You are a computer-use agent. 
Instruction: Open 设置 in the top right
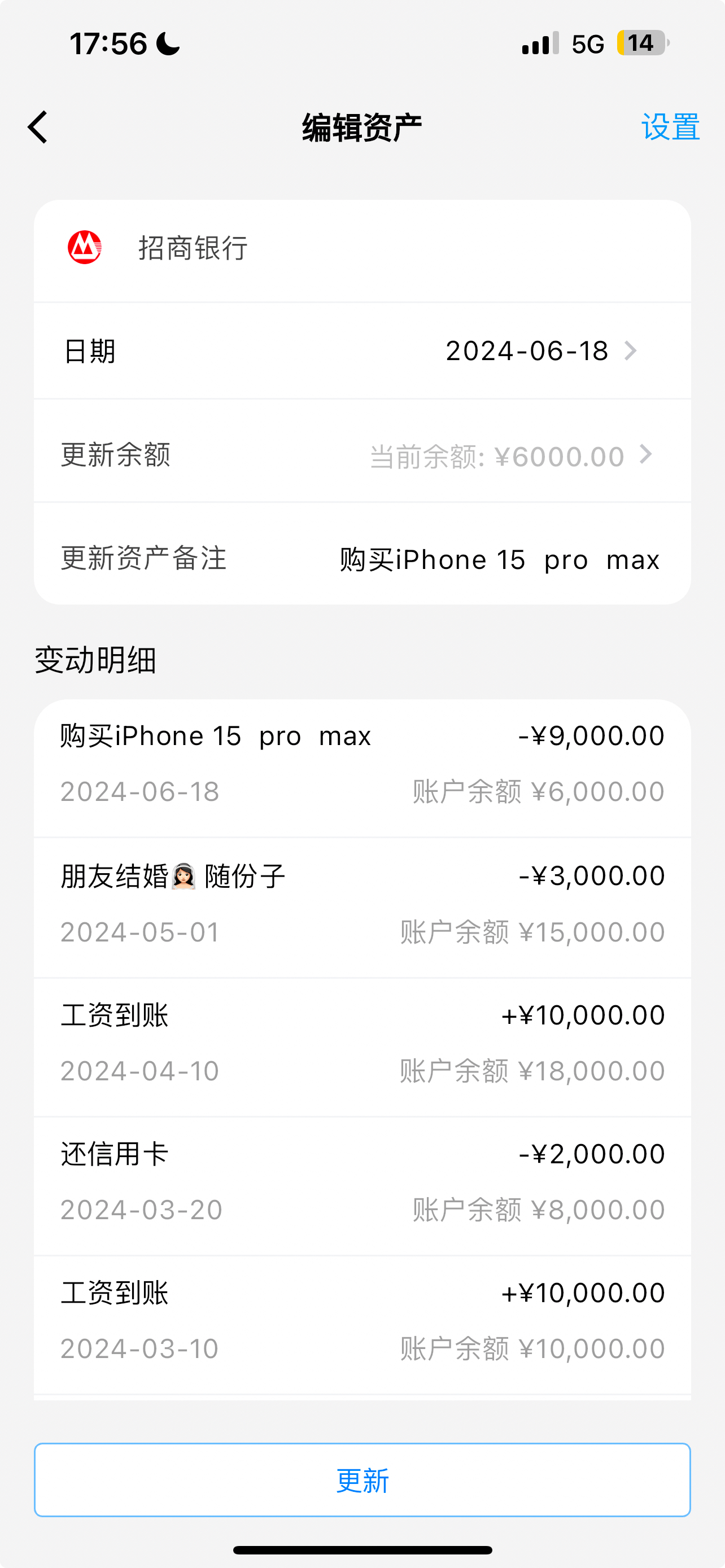[x=670, y=127]
